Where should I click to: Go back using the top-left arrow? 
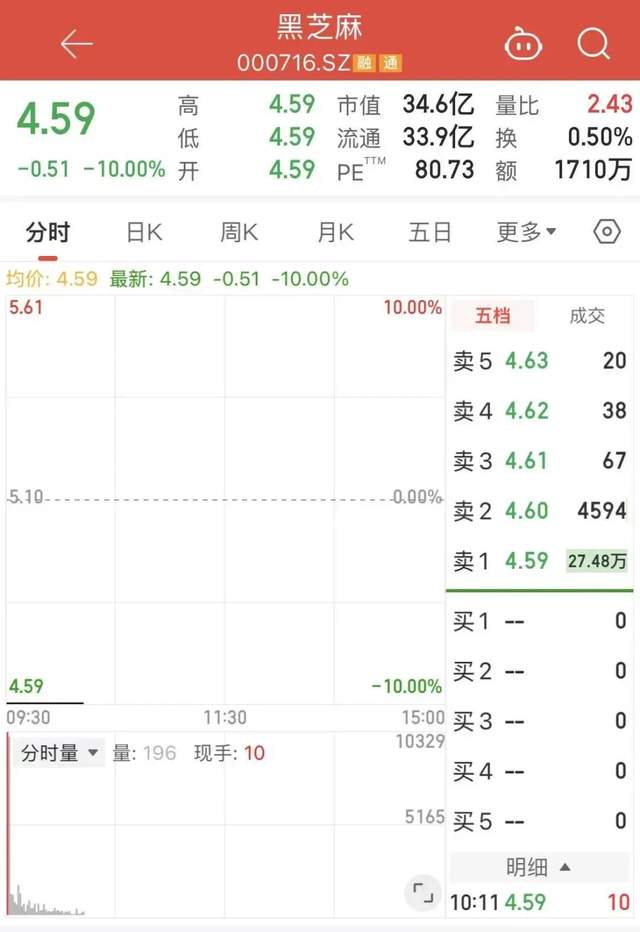[76, 44]
